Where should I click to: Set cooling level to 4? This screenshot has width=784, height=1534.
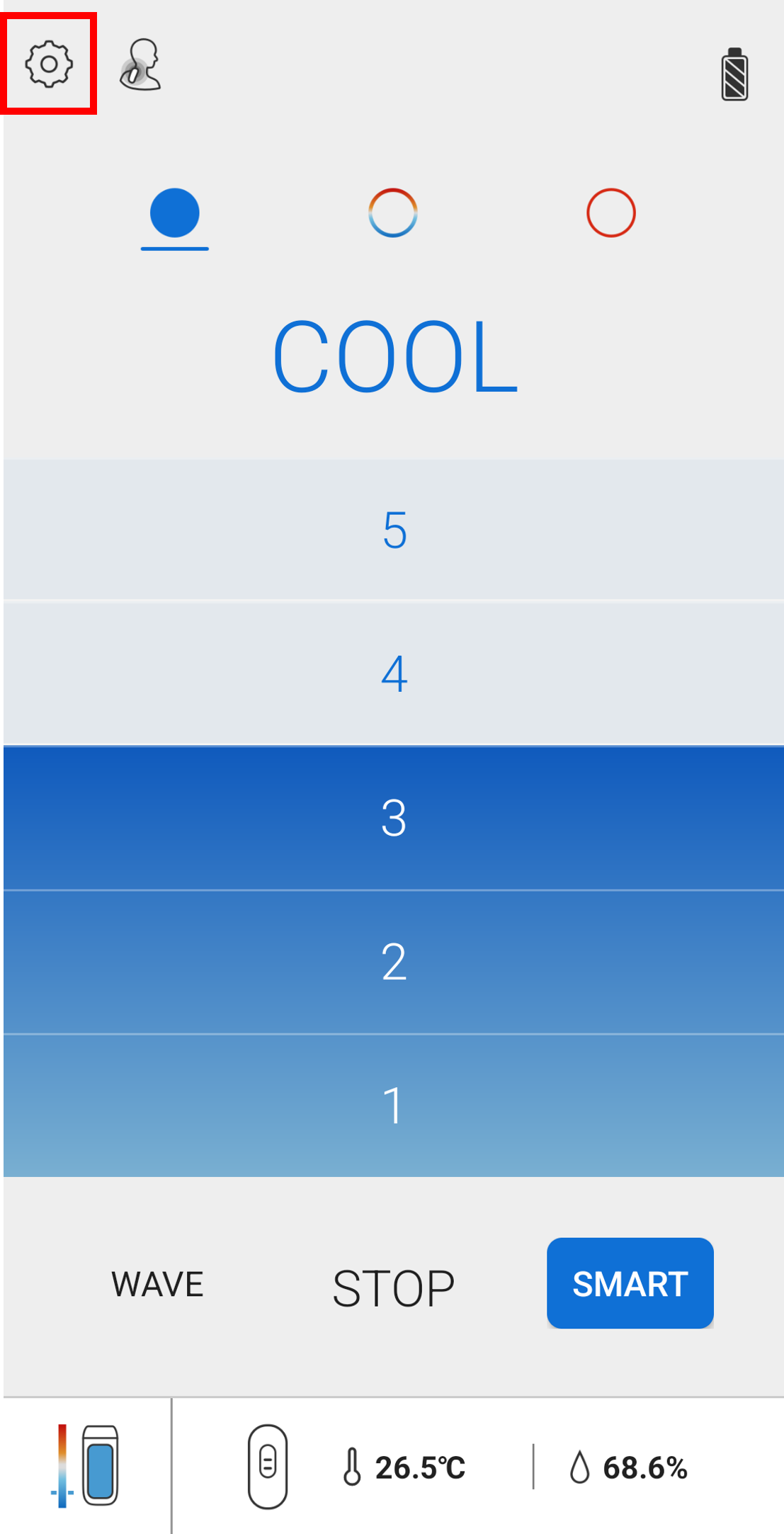coord(394,674)
